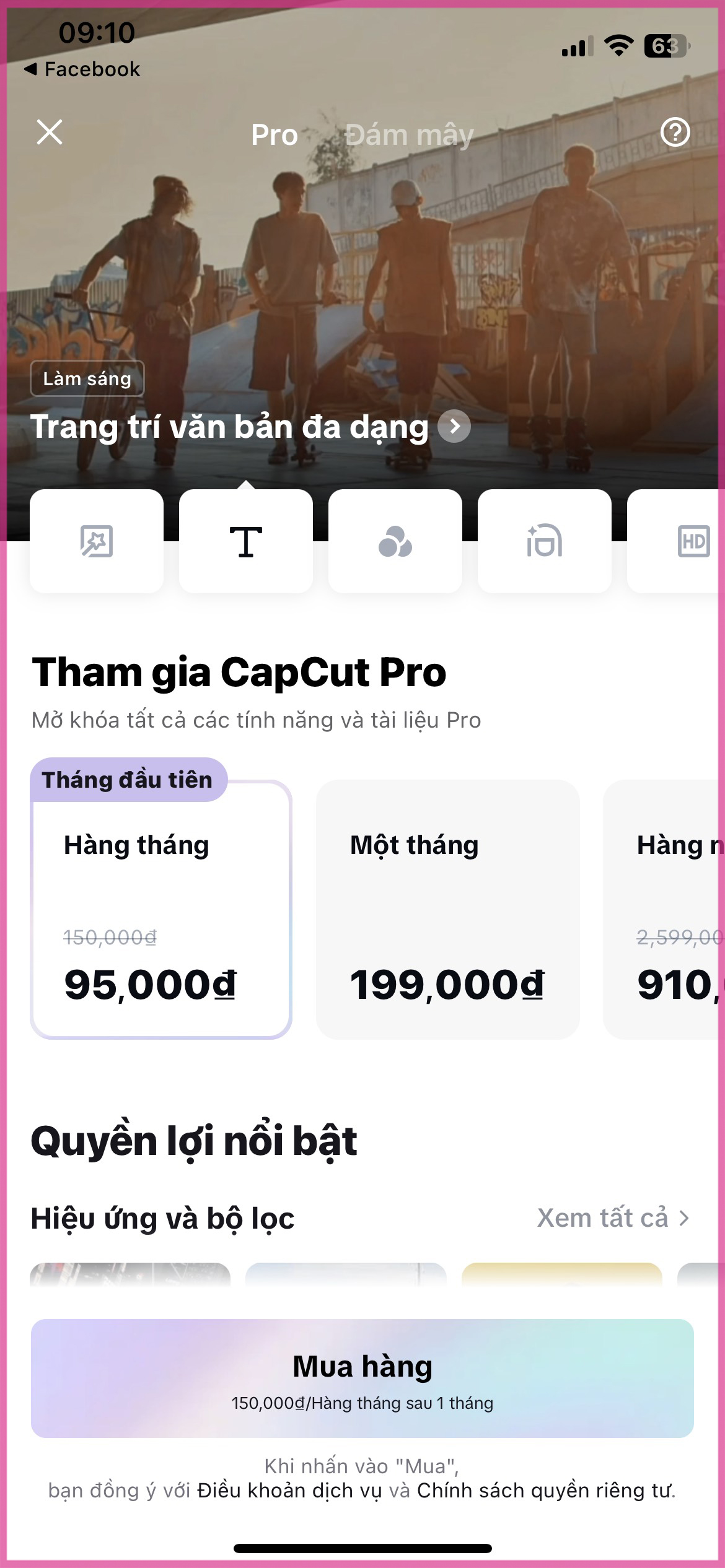725x1568 pixels.
Task: Open Chính sách quyền riêng tư link
Action: (x=544, y=1491)
